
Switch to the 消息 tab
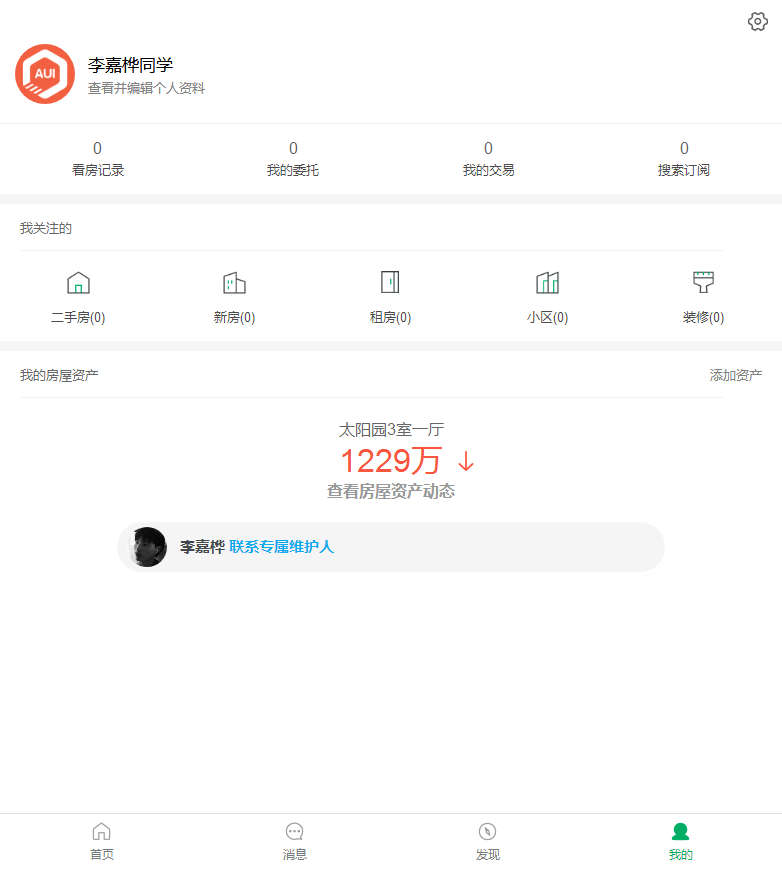click(295, 841)
